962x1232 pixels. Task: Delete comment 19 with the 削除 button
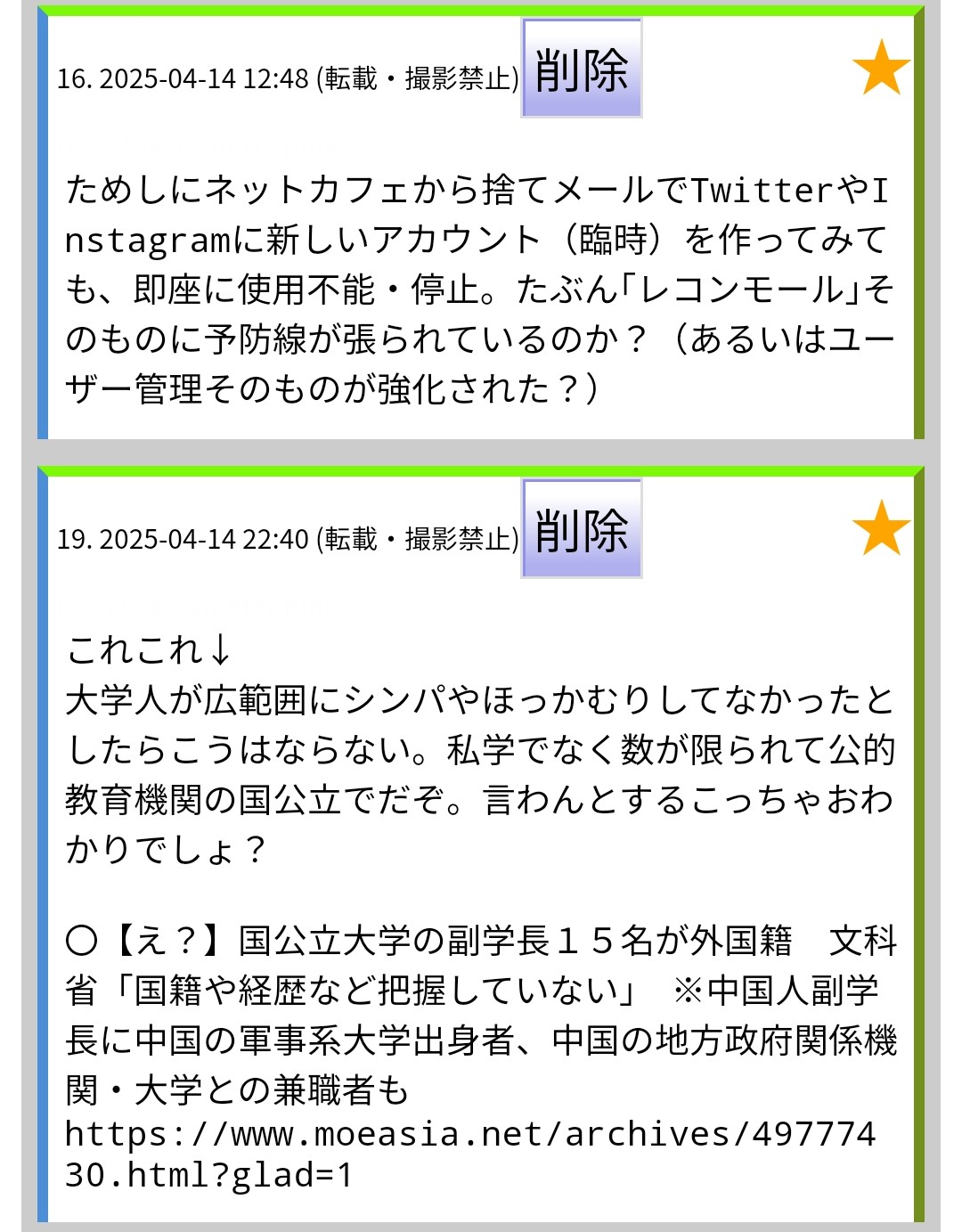[582, 529]
